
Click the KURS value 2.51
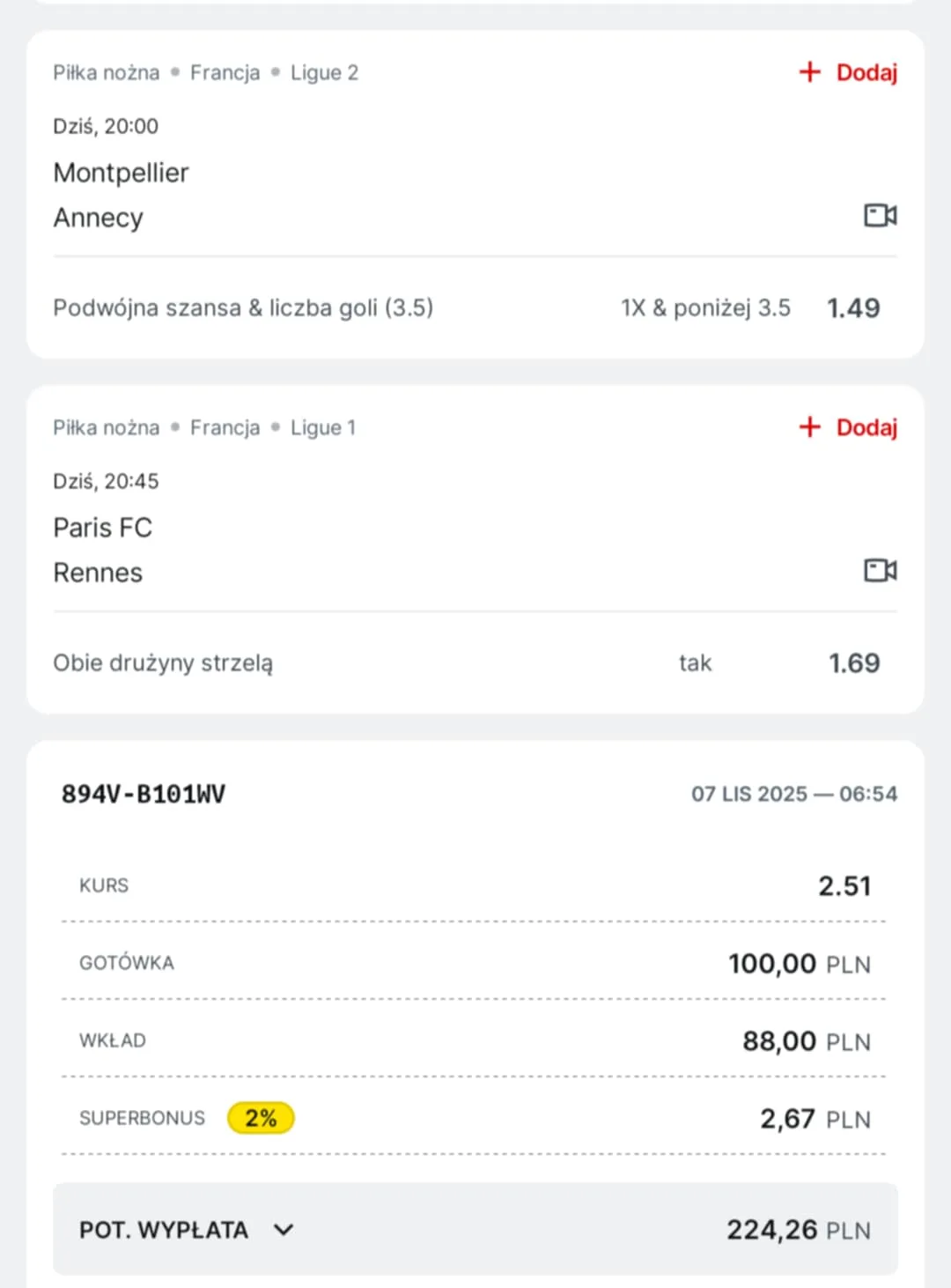click(x=845, y=885)
